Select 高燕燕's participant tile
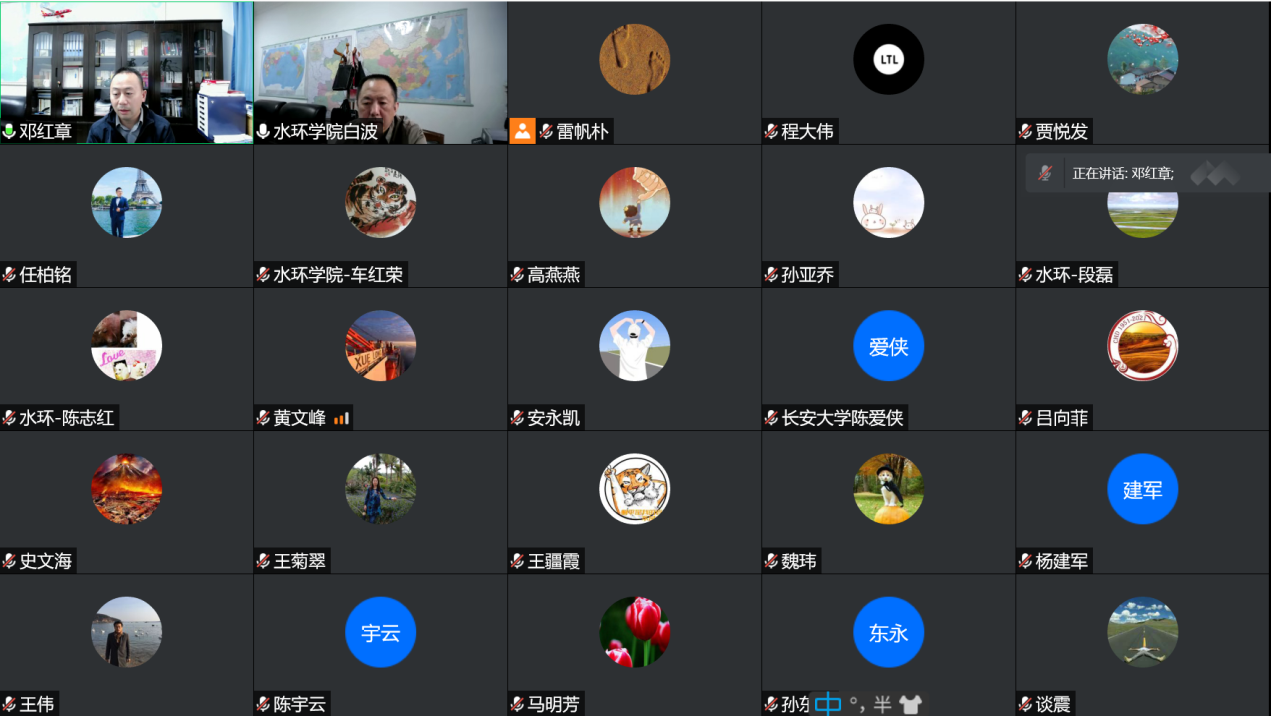This screenshot has width=1271, height=716. click(634, 215)
